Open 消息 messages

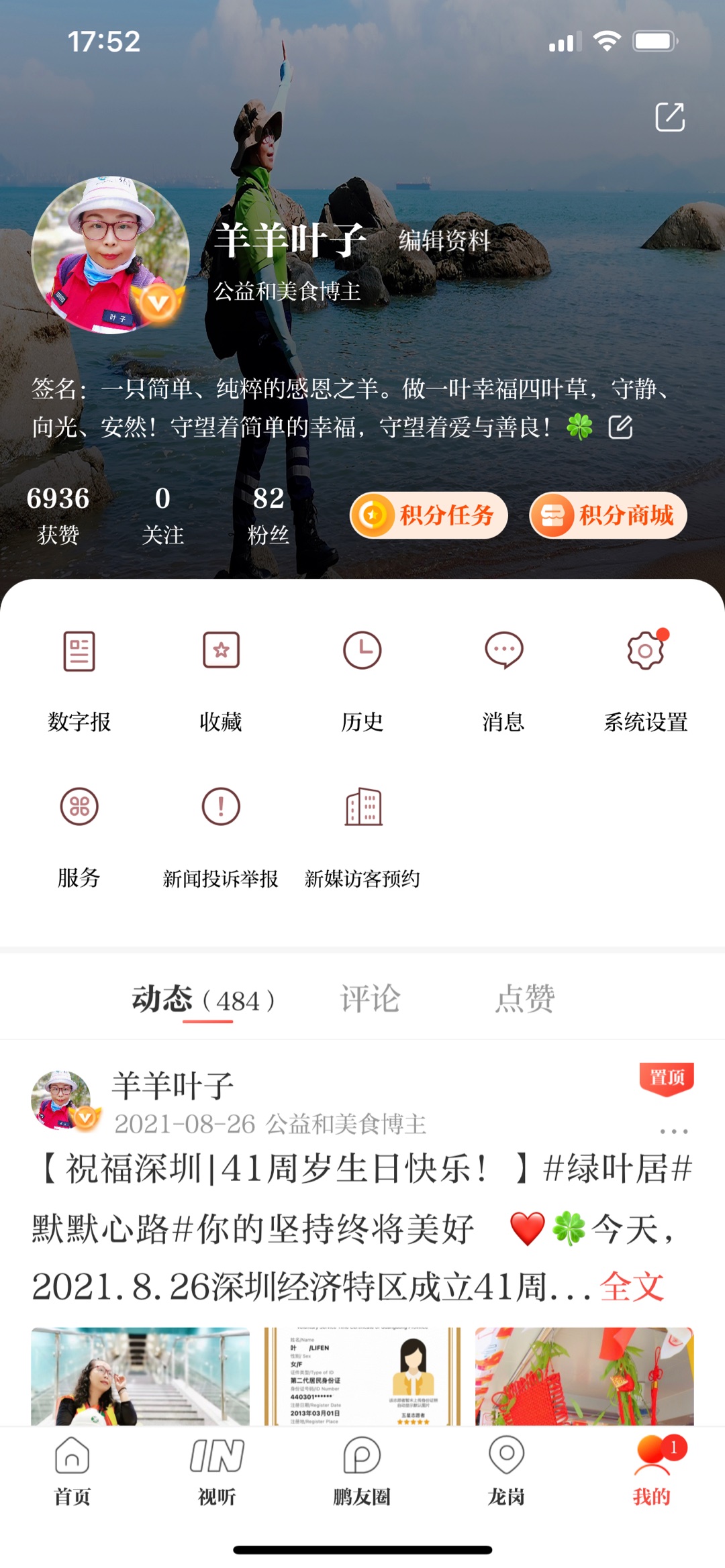pyautogui.click(x=503, y=679)
